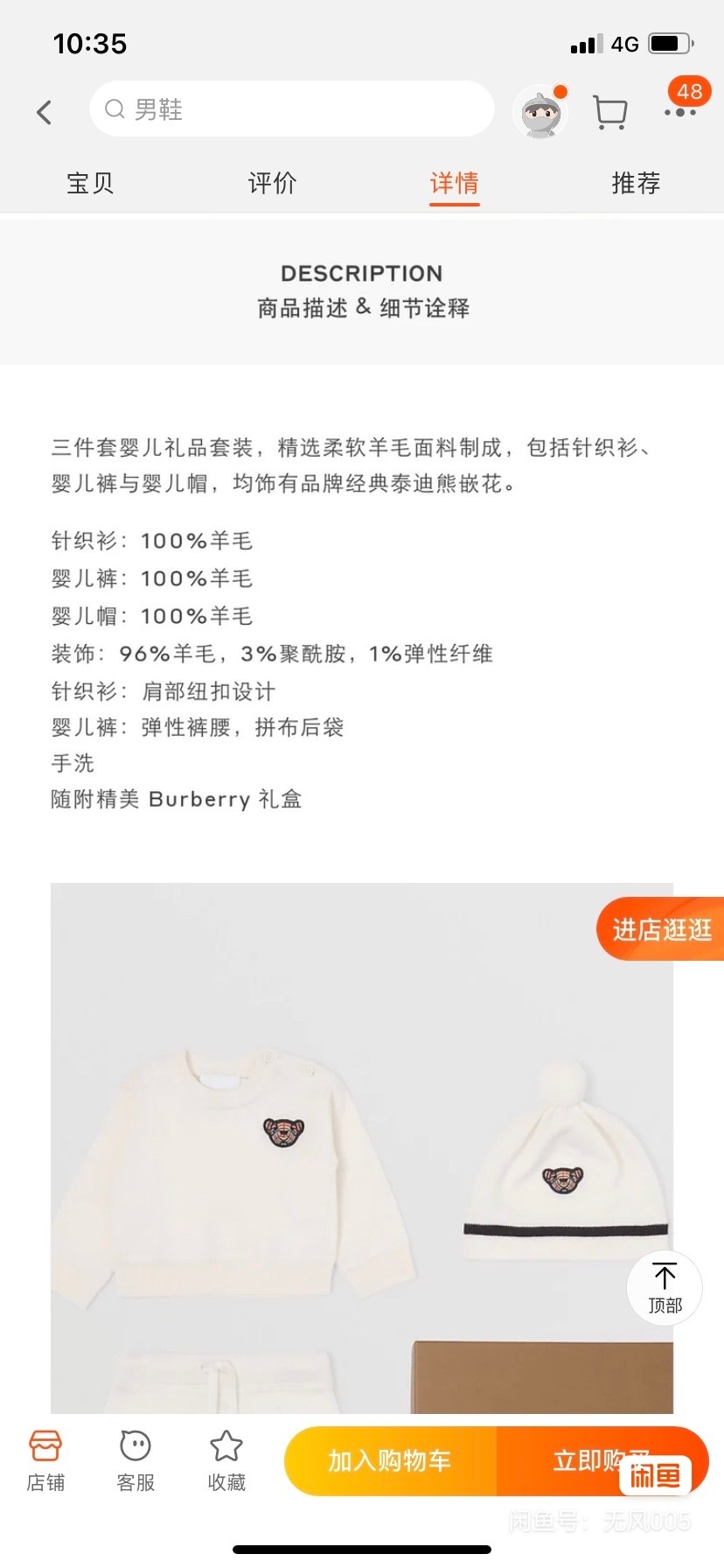Select the 详情 tab

click(x=454, y=183)
